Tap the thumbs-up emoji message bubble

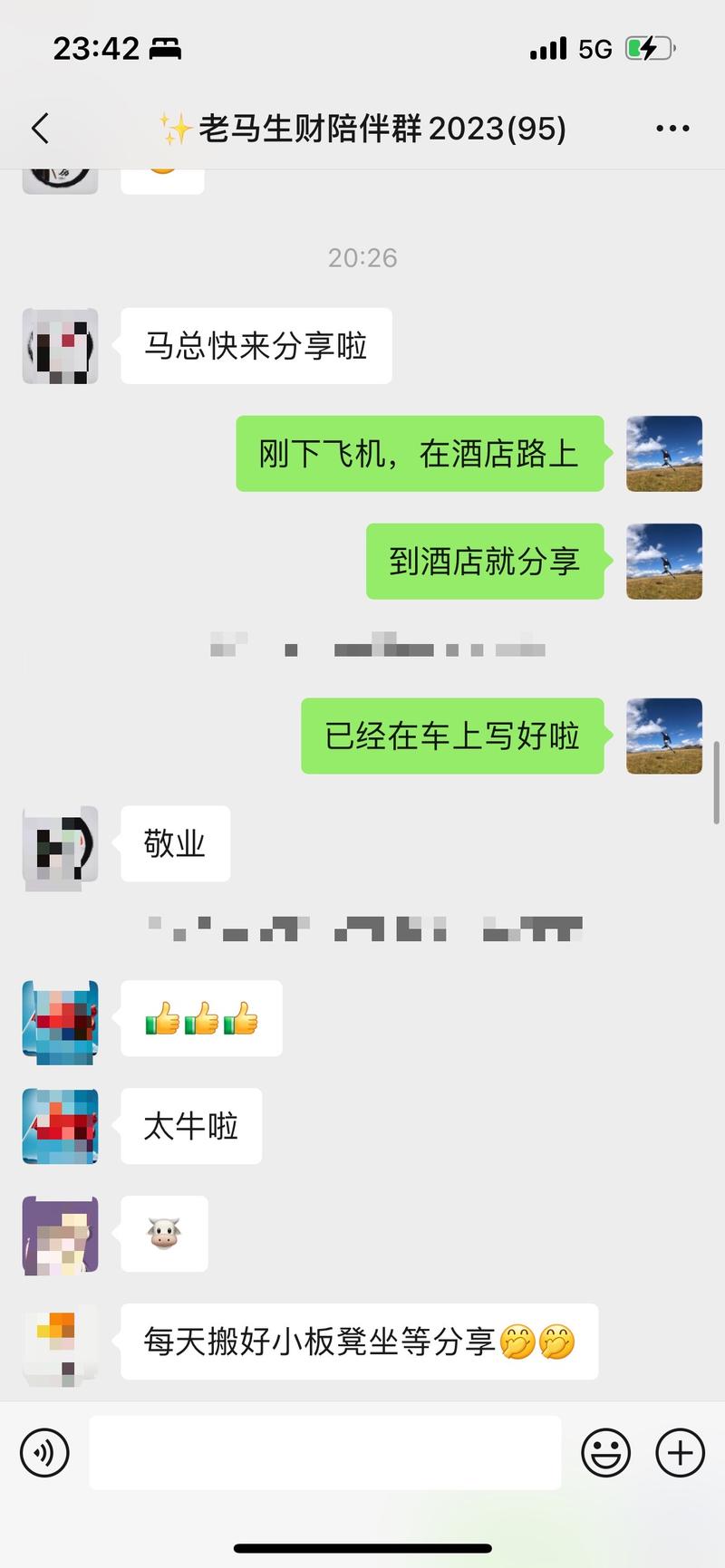(201, 1018)
